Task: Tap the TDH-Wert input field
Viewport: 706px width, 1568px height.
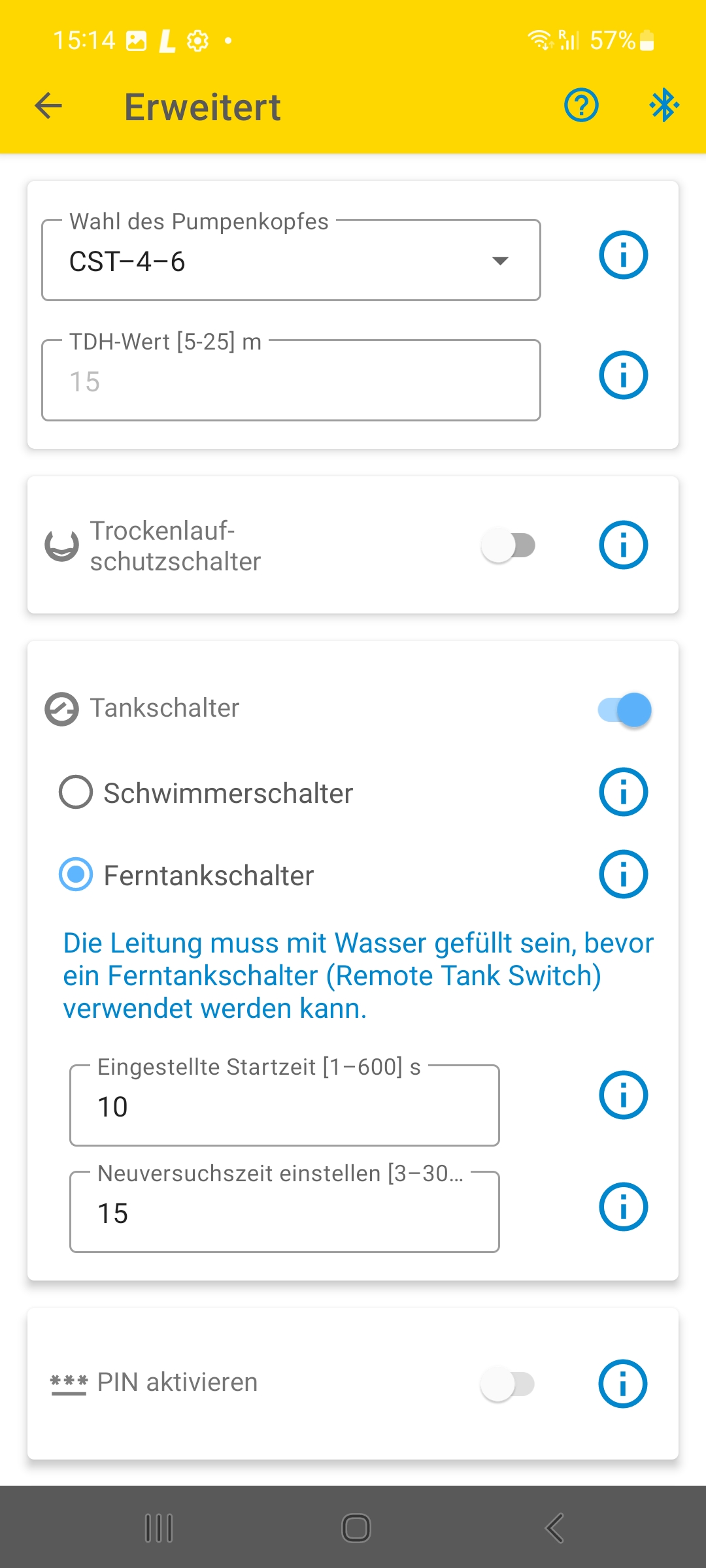Action: 291,380
